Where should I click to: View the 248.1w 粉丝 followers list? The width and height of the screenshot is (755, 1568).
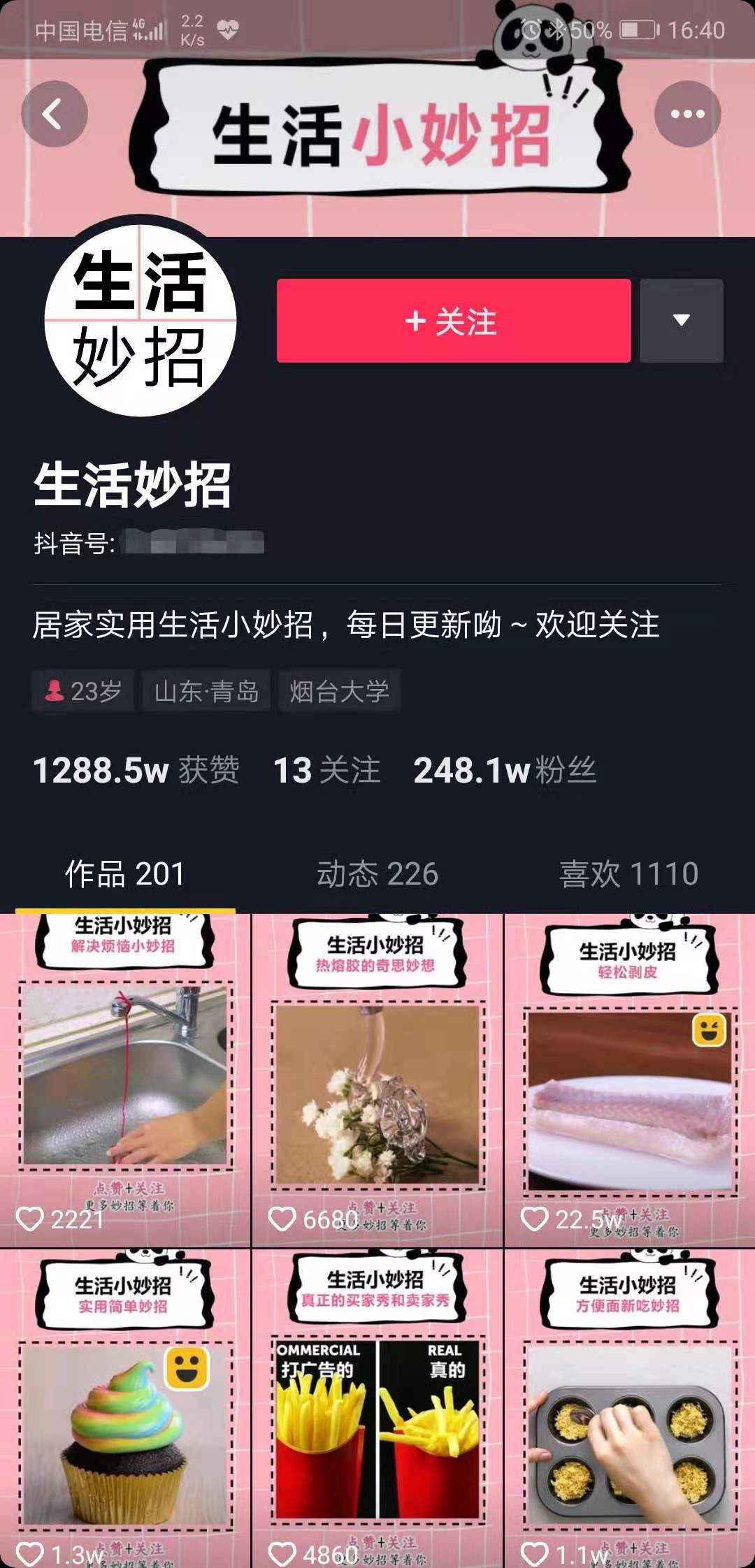505,771
